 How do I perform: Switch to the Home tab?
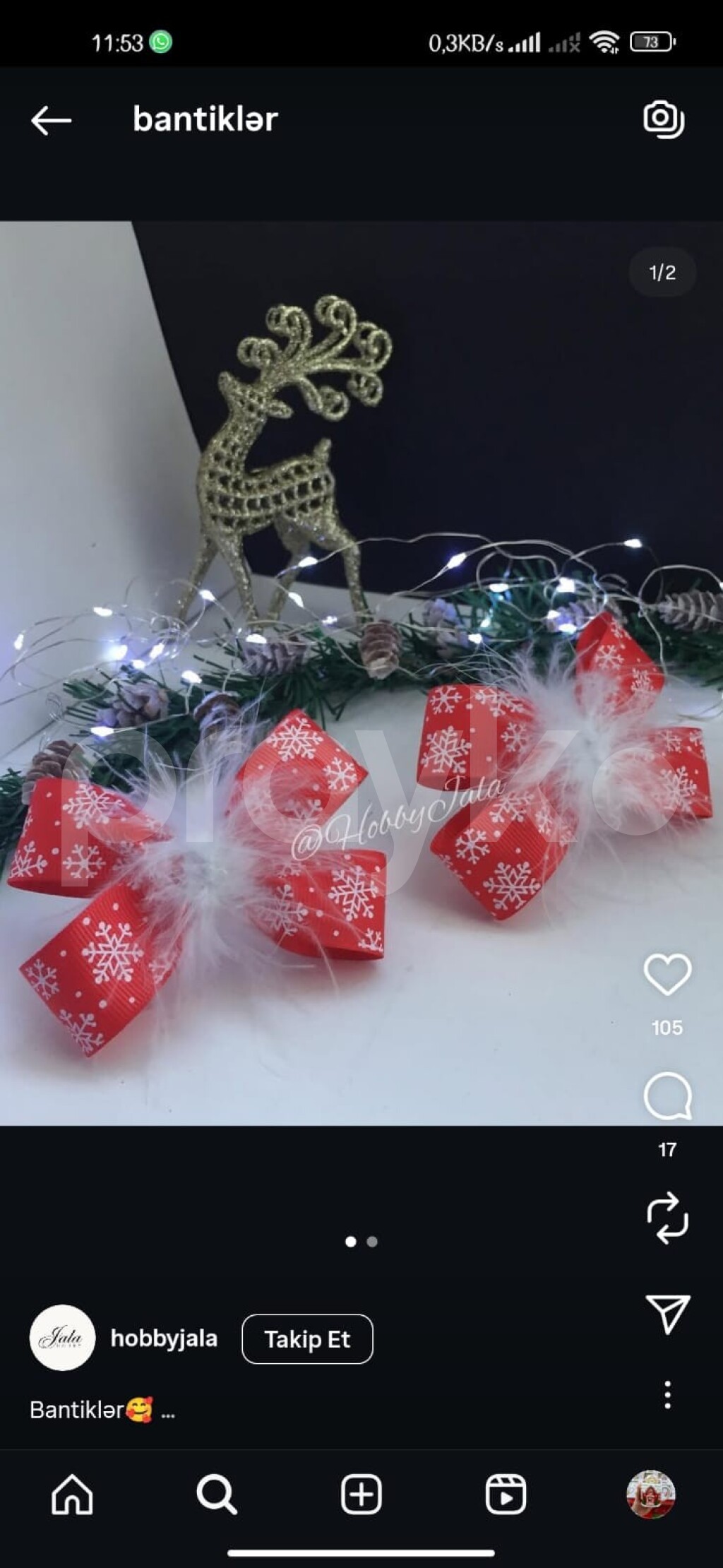[72, 1495]
